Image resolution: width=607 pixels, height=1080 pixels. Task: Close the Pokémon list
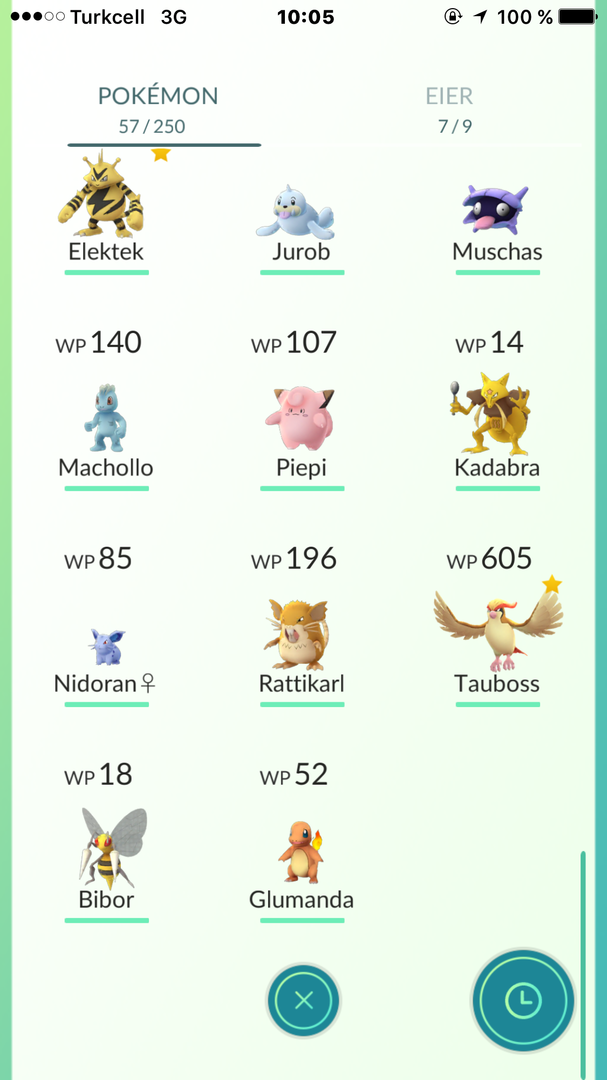tap(304, 1000)
